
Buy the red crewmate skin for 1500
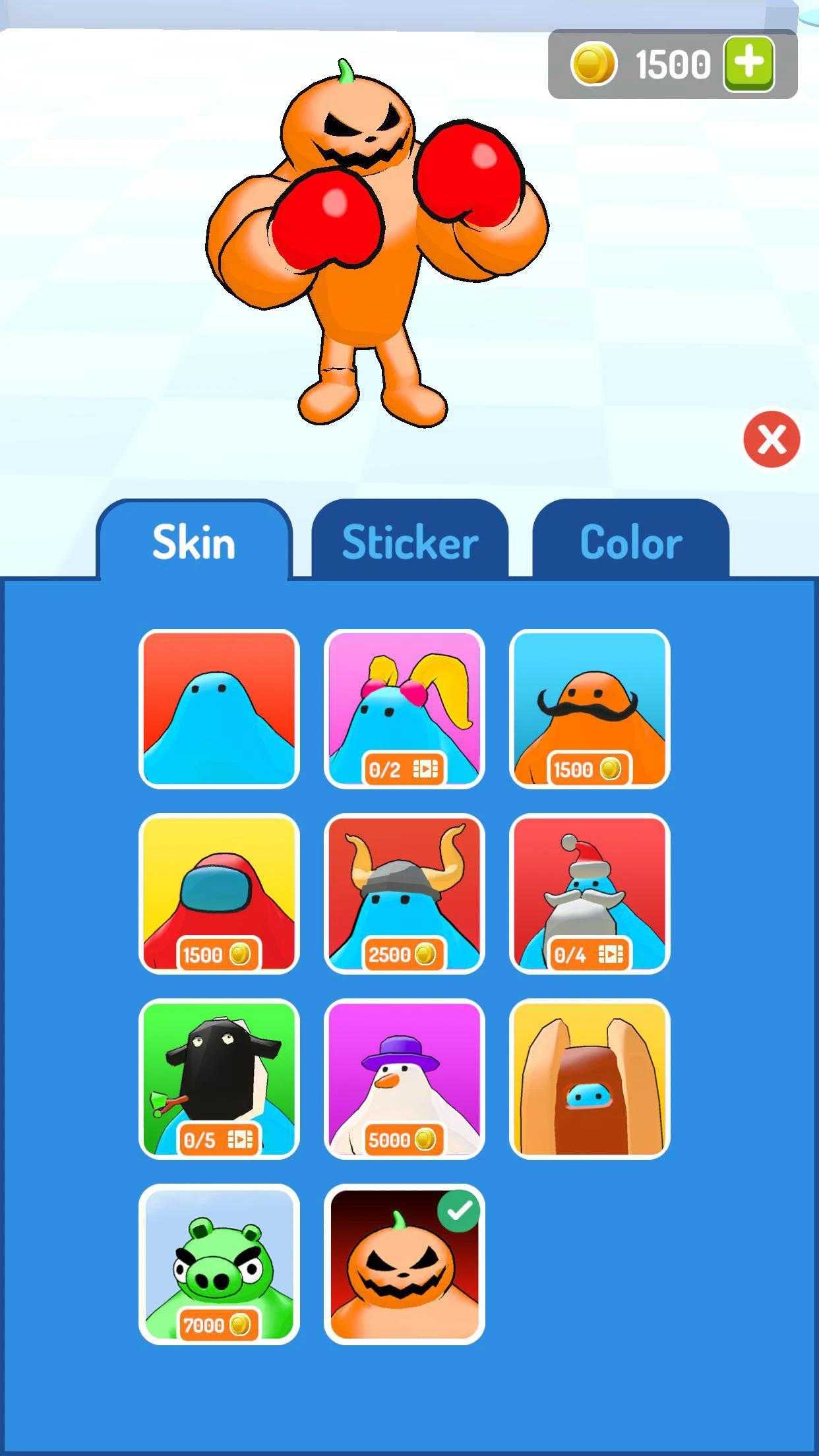tap(219, 894)
